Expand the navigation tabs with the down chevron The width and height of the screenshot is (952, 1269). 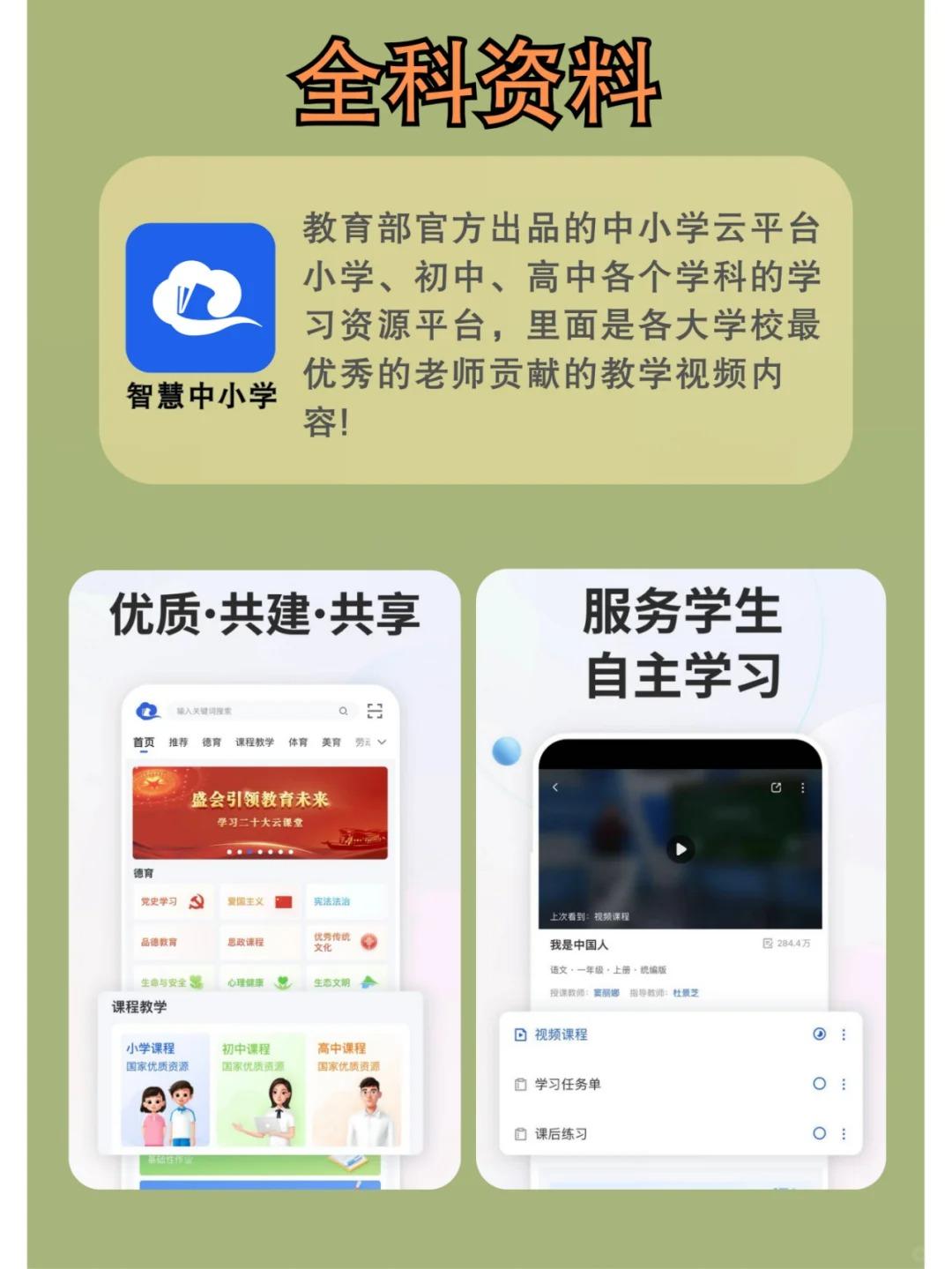381,743
